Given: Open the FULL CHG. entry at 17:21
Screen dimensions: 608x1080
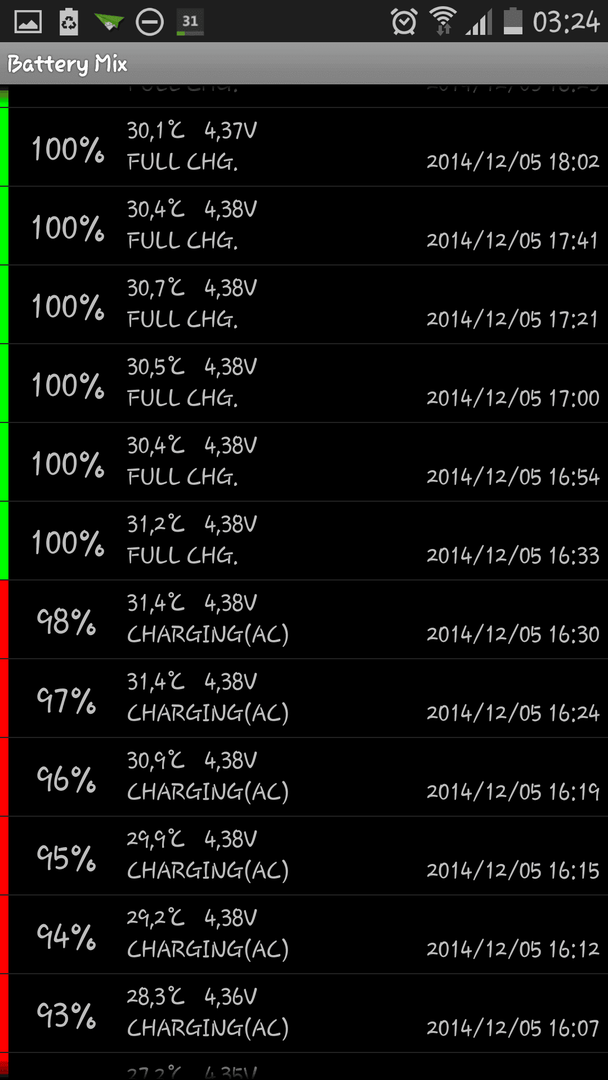Looking at the screenshot, I should point(304,304).
